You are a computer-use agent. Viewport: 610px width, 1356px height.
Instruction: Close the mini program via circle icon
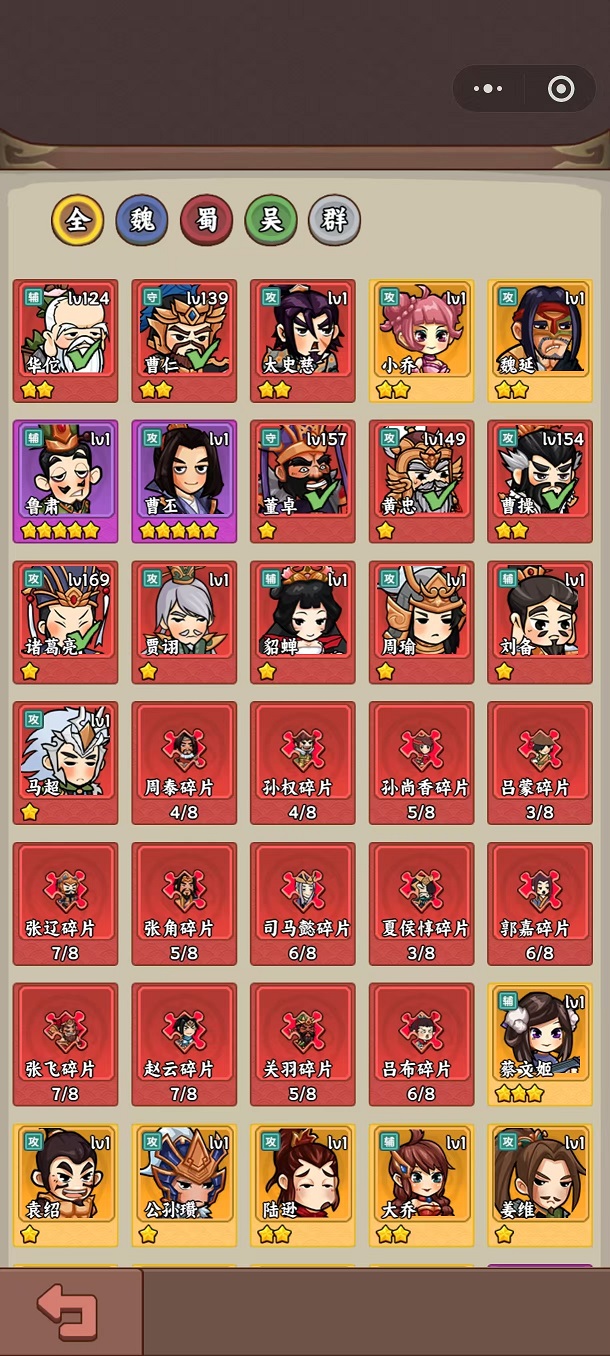point(561,89)
